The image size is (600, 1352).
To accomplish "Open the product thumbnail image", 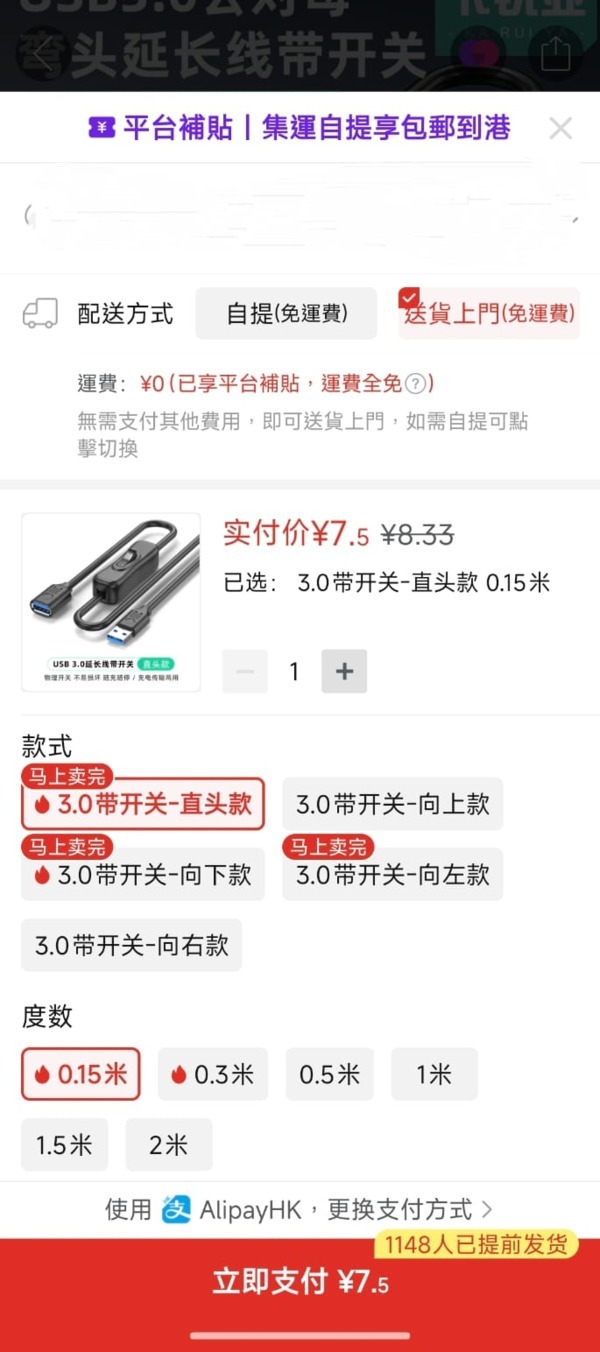I will 111,602.
